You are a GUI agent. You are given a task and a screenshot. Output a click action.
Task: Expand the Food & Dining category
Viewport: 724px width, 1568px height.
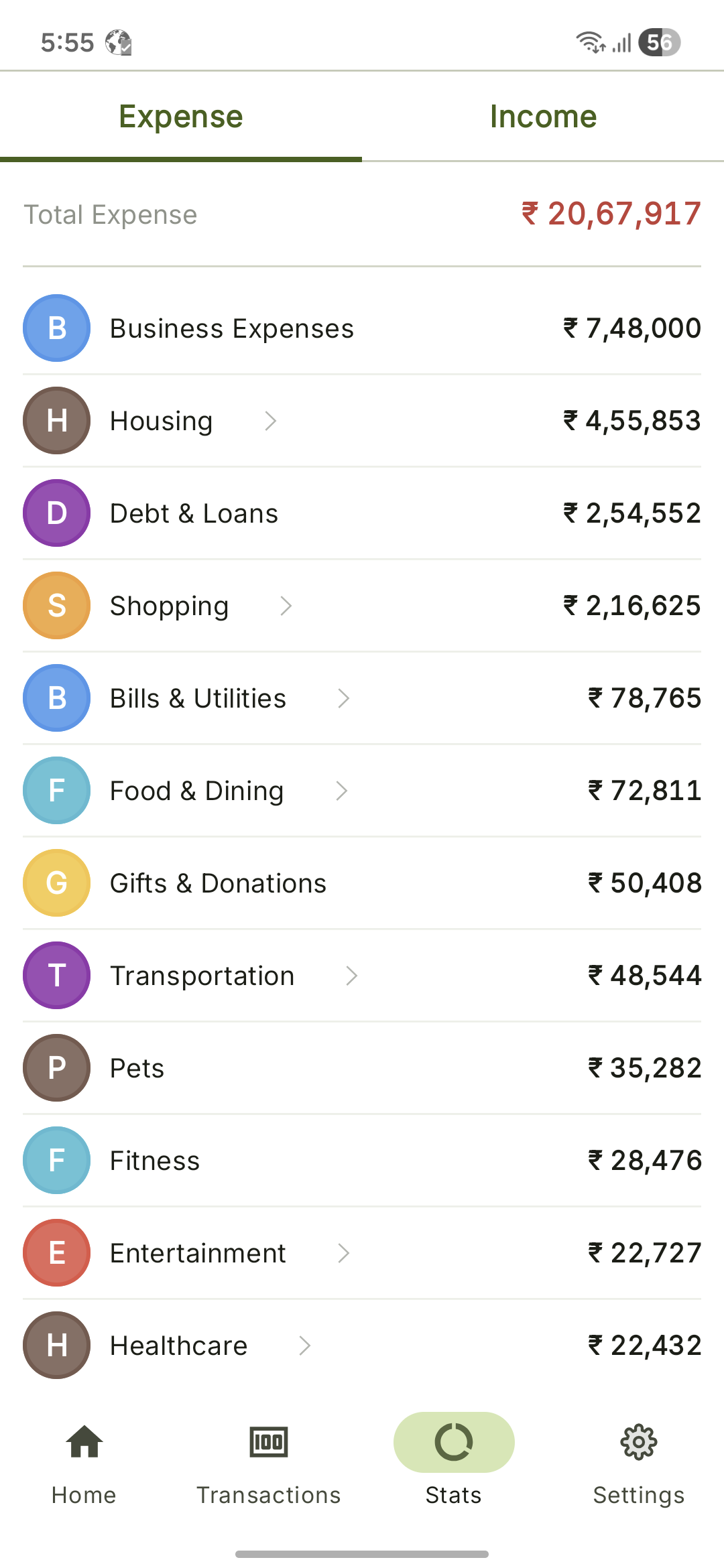[342, 791]
